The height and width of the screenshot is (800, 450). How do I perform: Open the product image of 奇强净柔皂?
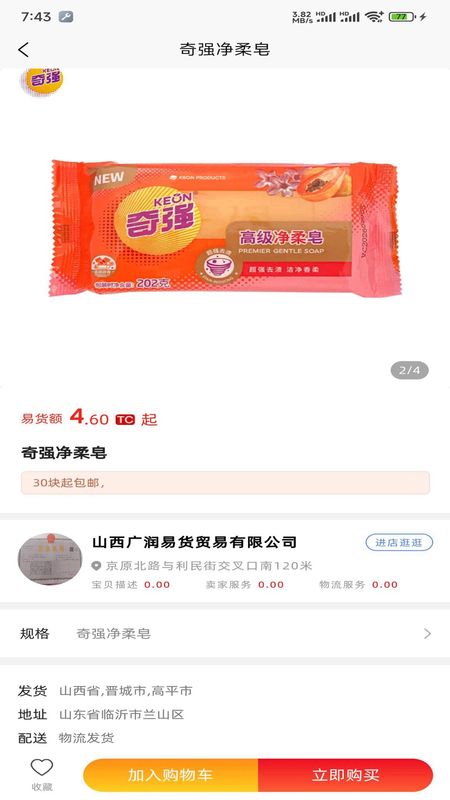point(225,228)
